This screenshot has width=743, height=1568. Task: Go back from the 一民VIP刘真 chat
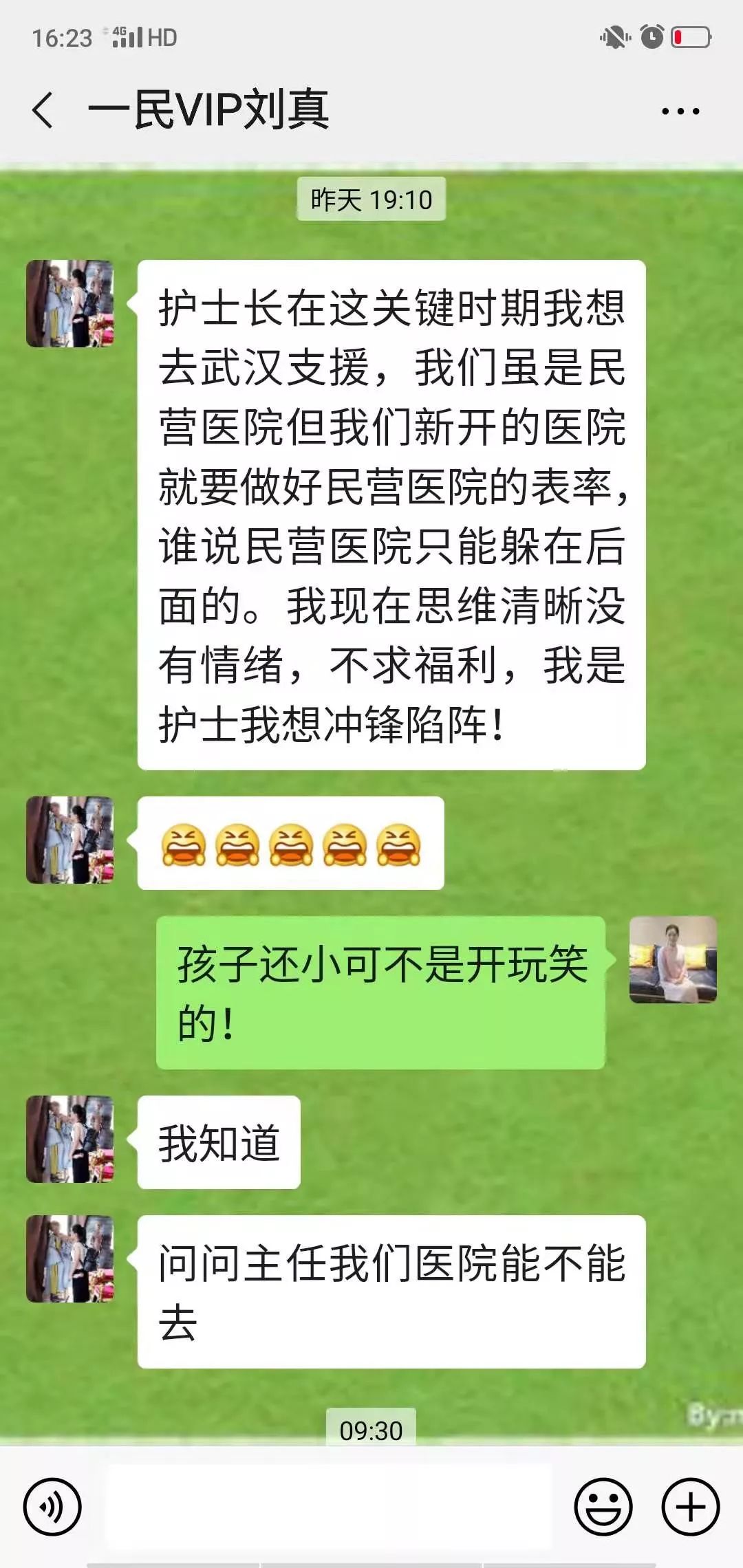(43, 110)
